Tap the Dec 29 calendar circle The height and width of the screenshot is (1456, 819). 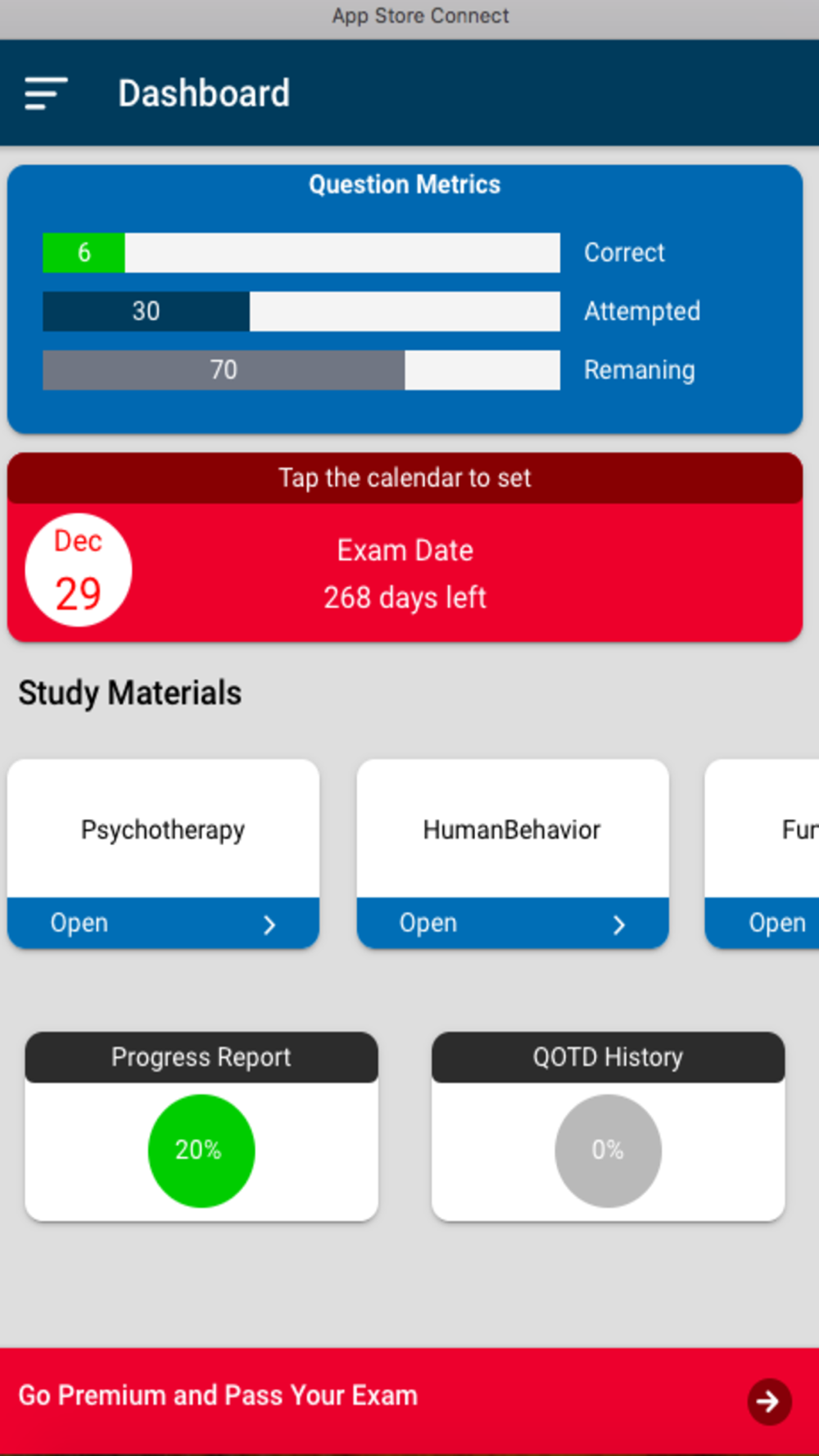click(x=79, y=570)
